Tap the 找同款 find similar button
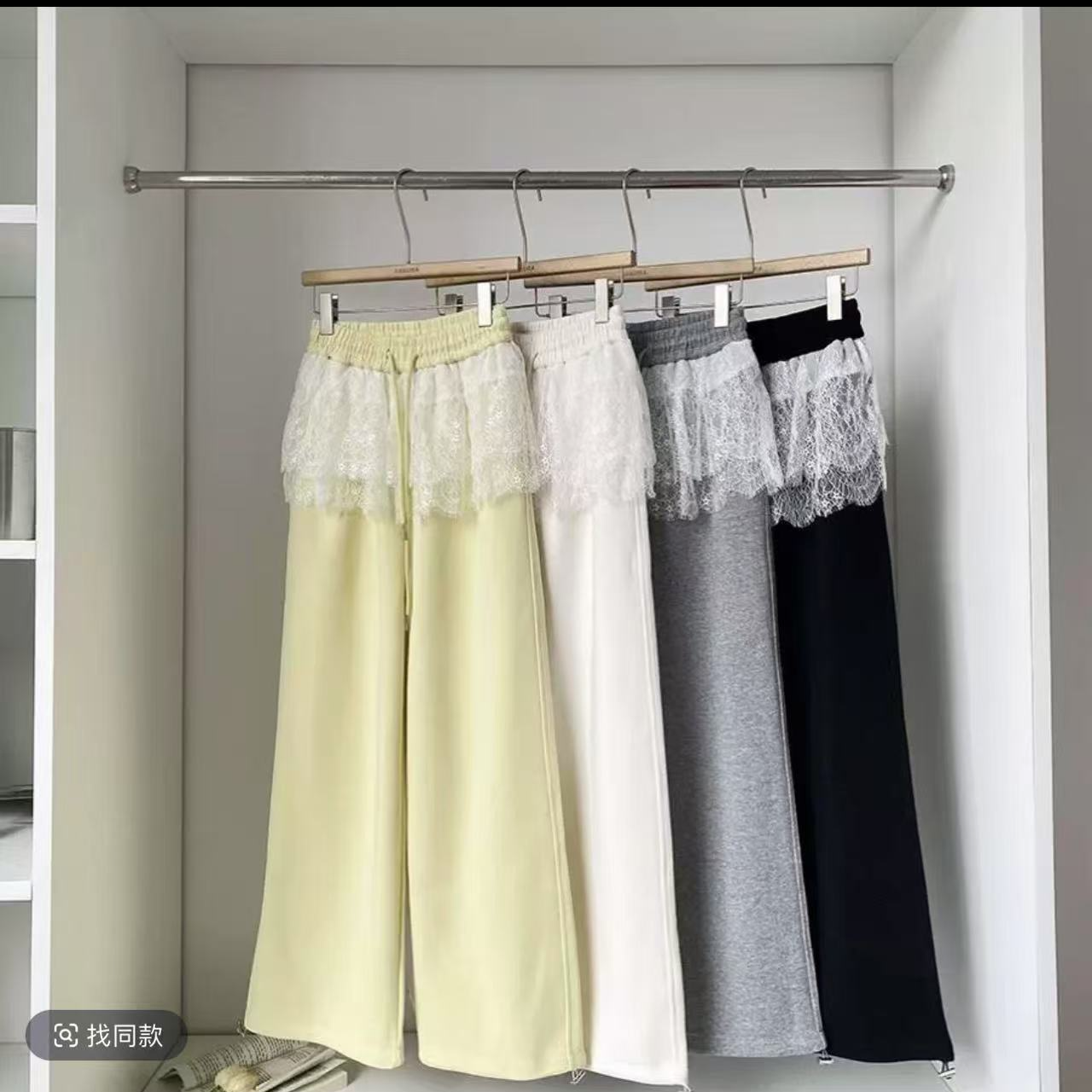 (x=107, y=1036)
